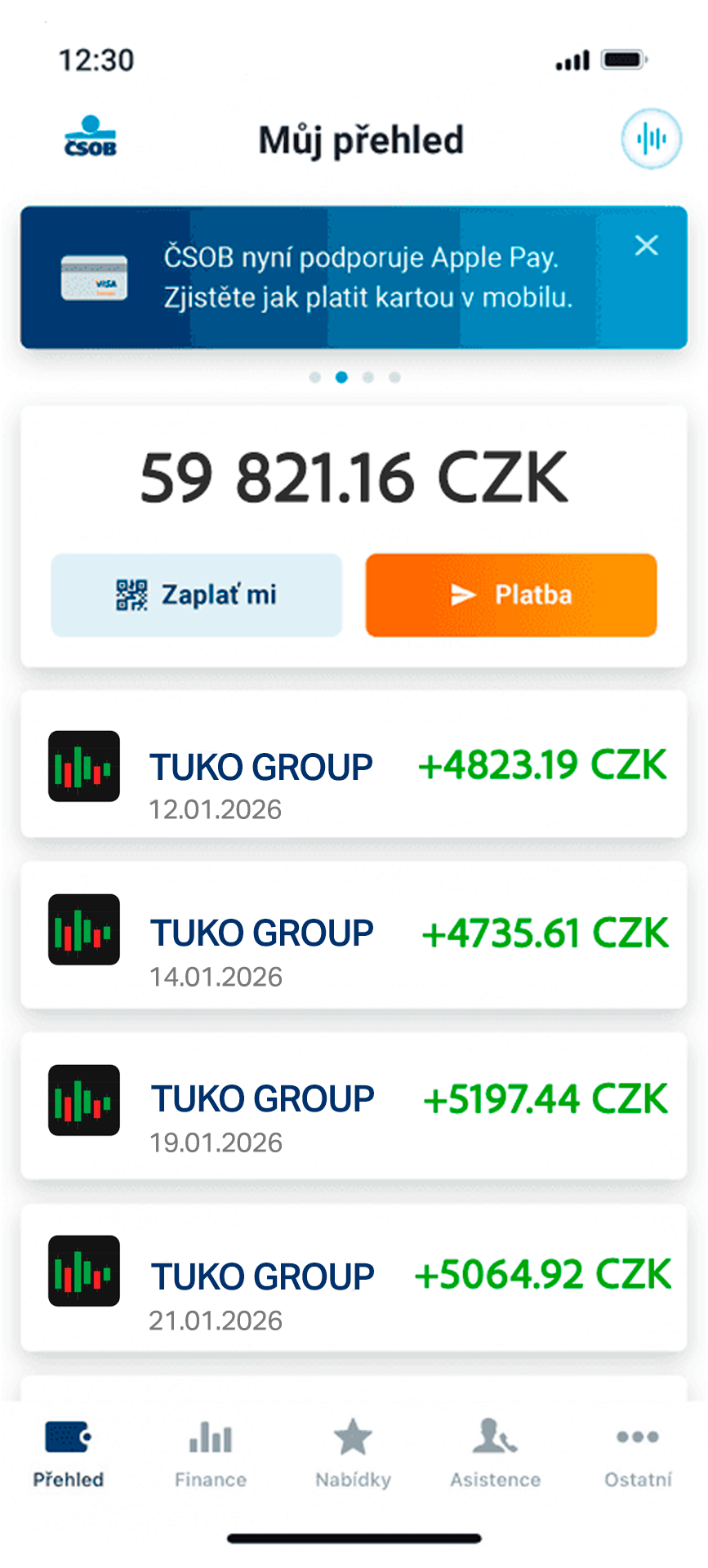Open the Asistence tab
Viewport: 708px width, 1568px height.
tap(495, 1455)
